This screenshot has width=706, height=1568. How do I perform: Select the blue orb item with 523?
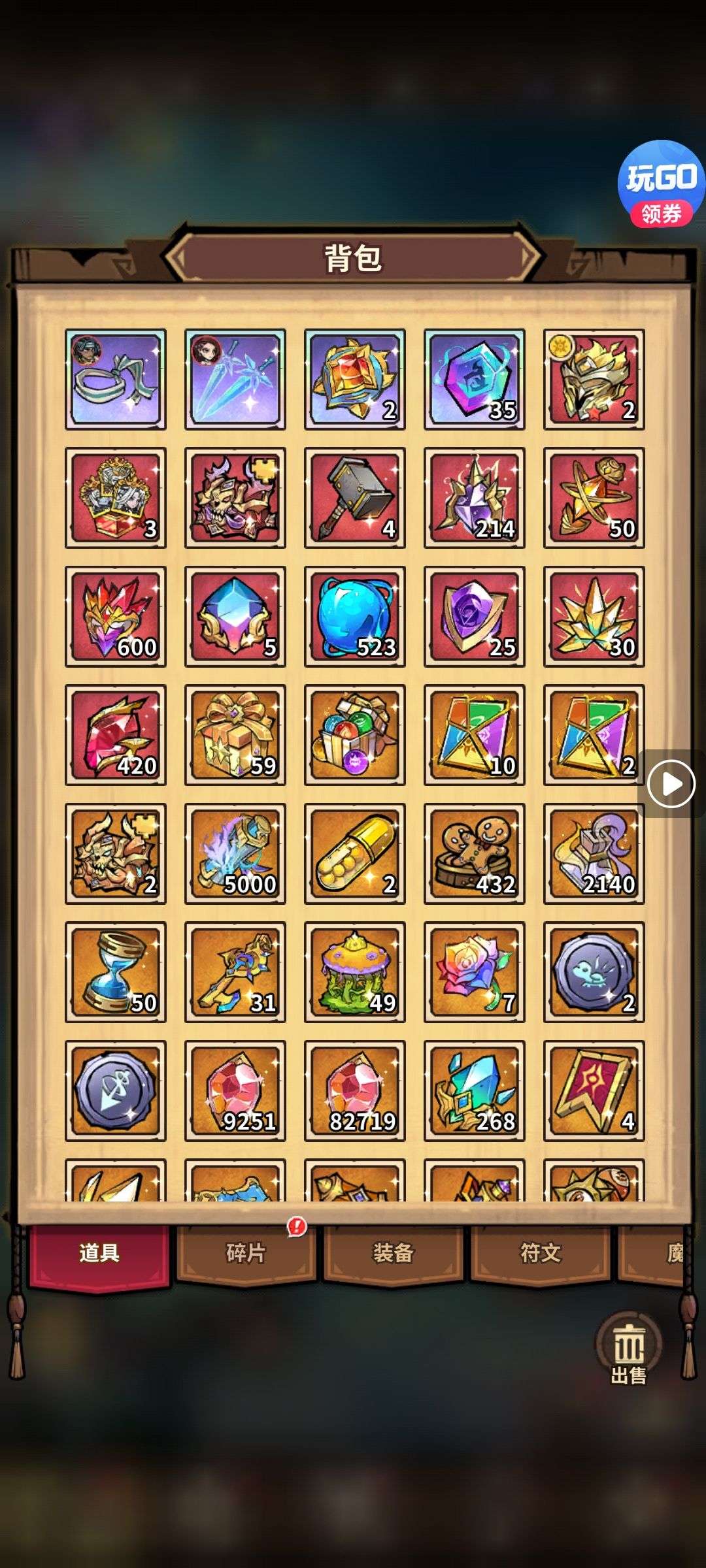point(355,617)
